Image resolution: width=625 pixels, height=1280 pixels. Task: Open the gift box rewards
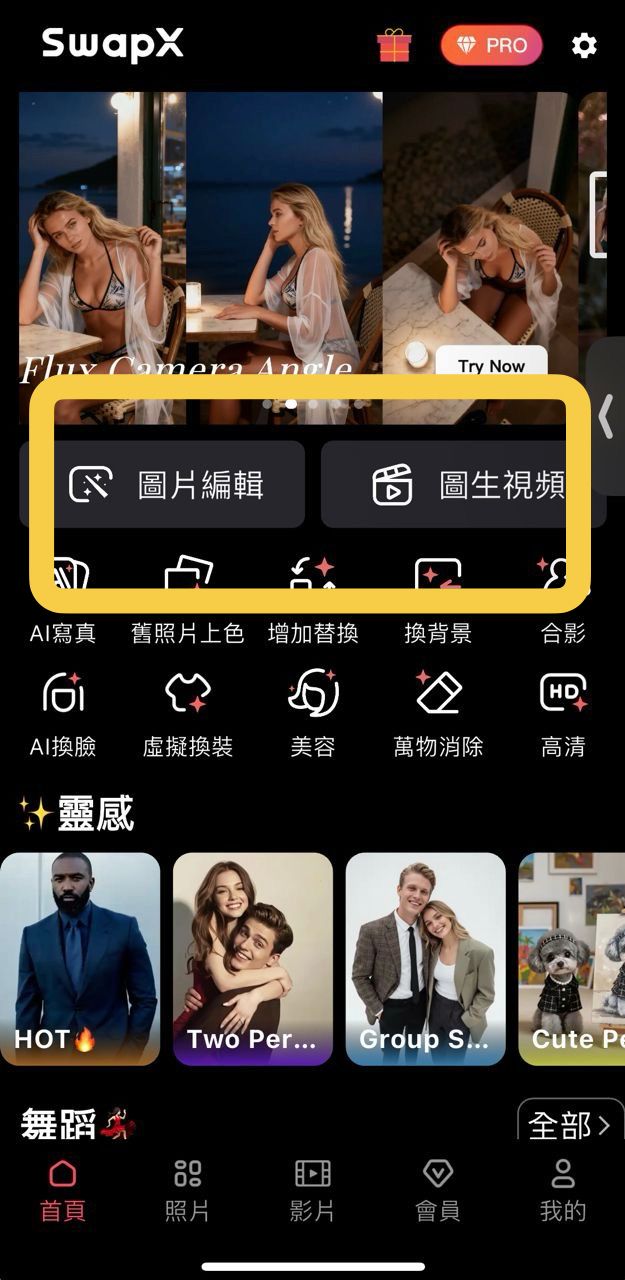coord(394,46)
